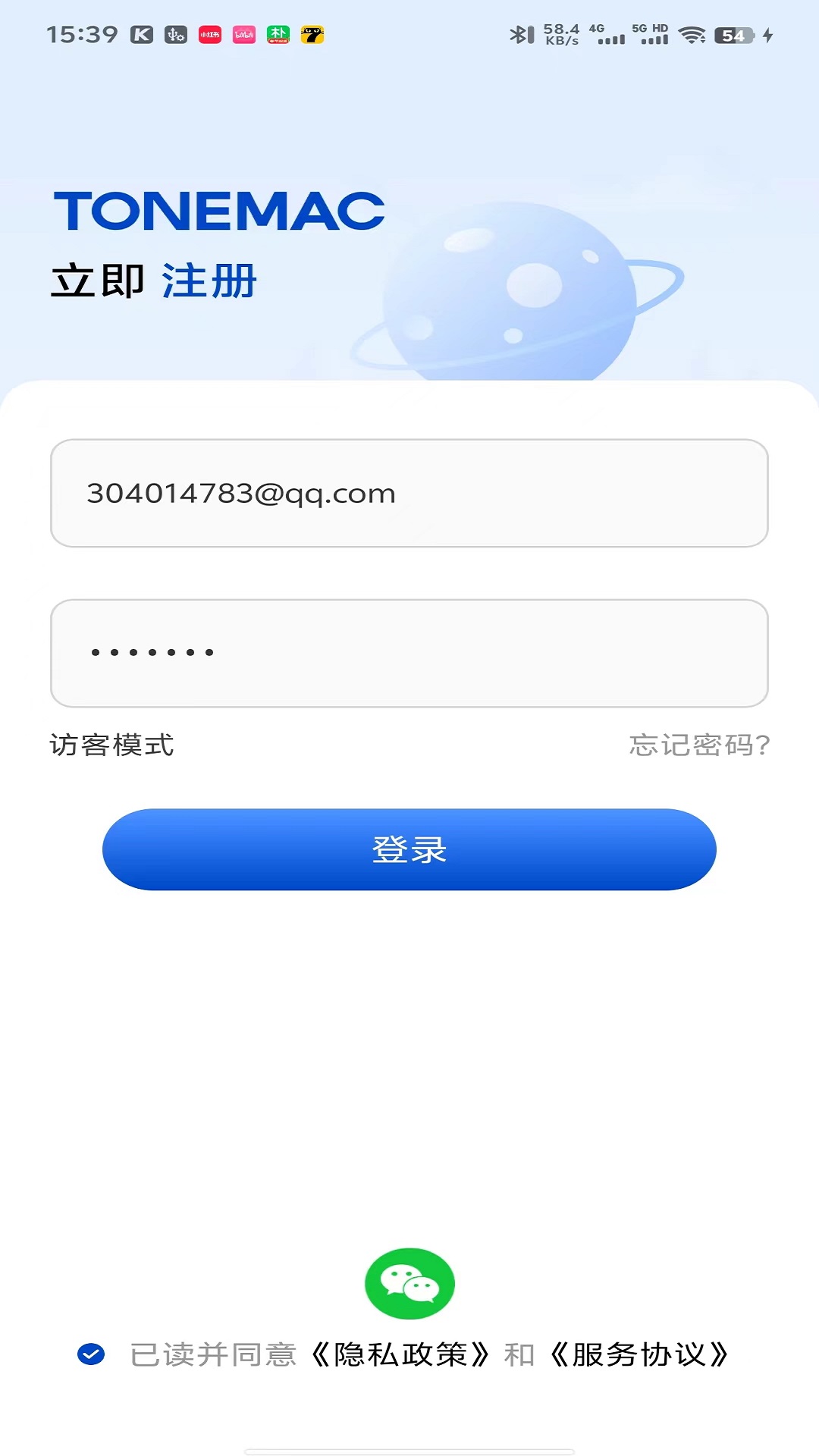Tap the yellow 7 app notification icon
The width and height of the screenshot is (819, 1456).
coord(311,33)
